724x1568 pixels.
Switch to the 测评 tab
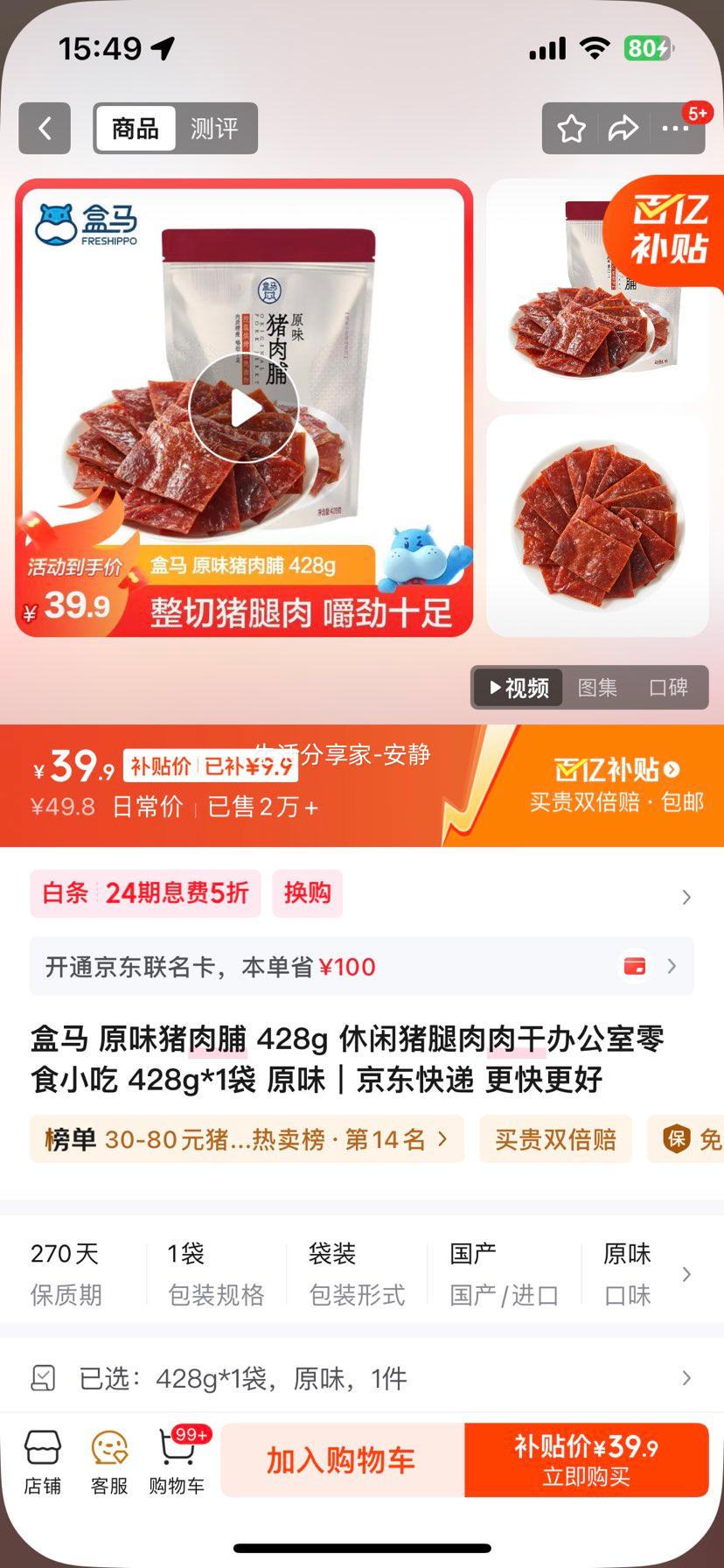[x=215, y=128]
